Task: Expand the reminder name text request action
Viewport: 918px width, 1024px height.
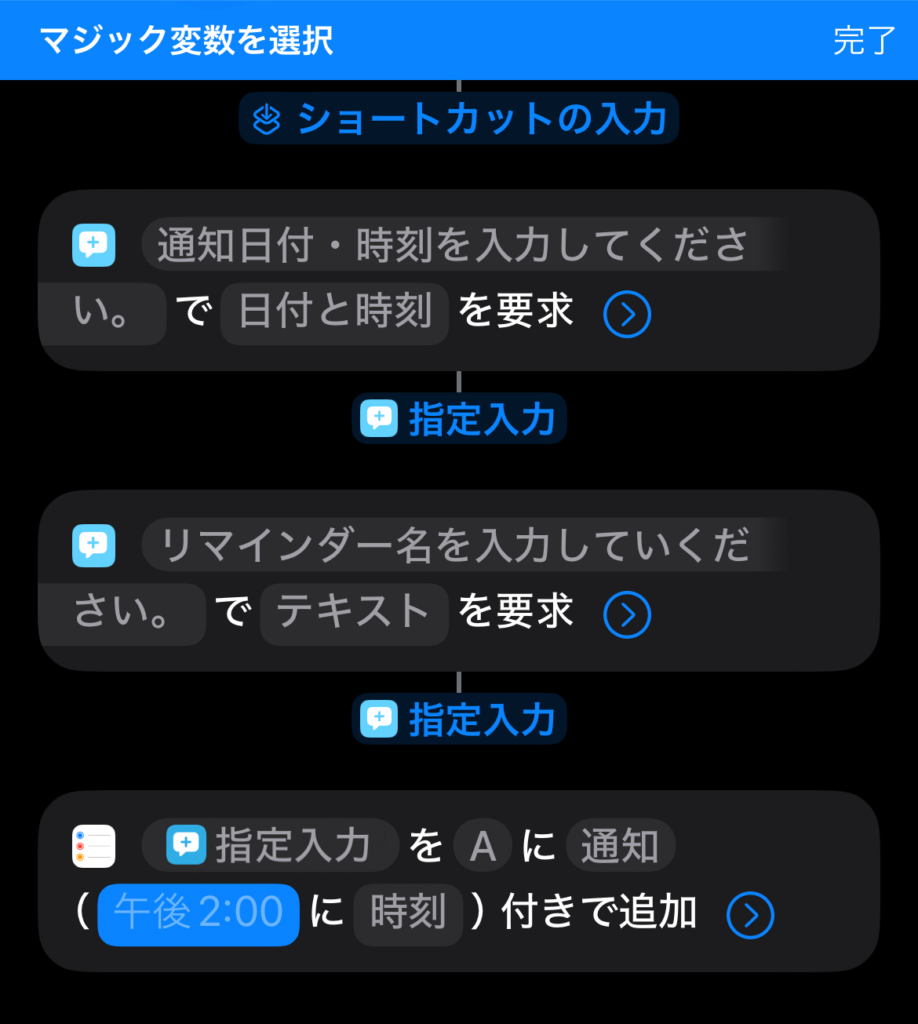Action: 627,615
